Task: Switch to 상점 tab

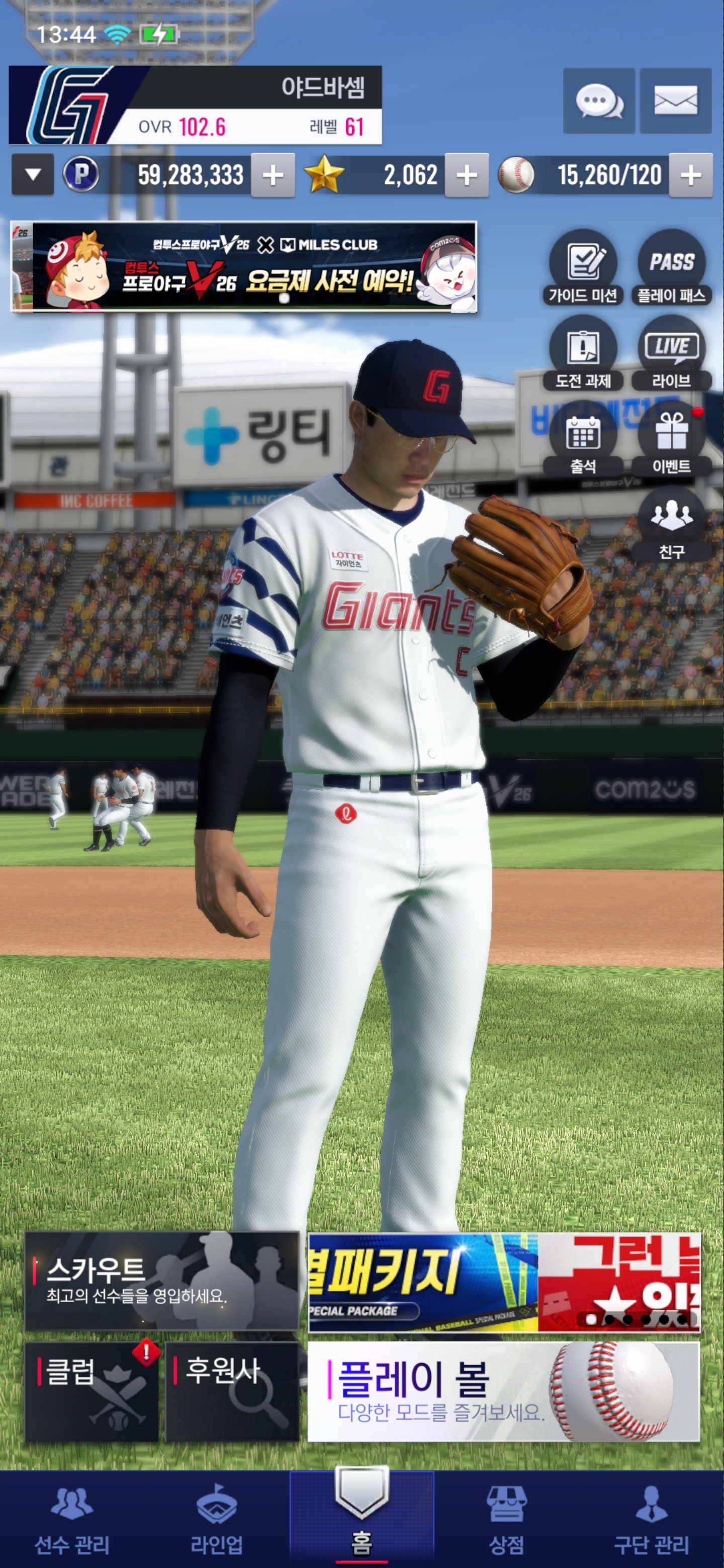Action: pyautogui.click(x=506, y=1519)
